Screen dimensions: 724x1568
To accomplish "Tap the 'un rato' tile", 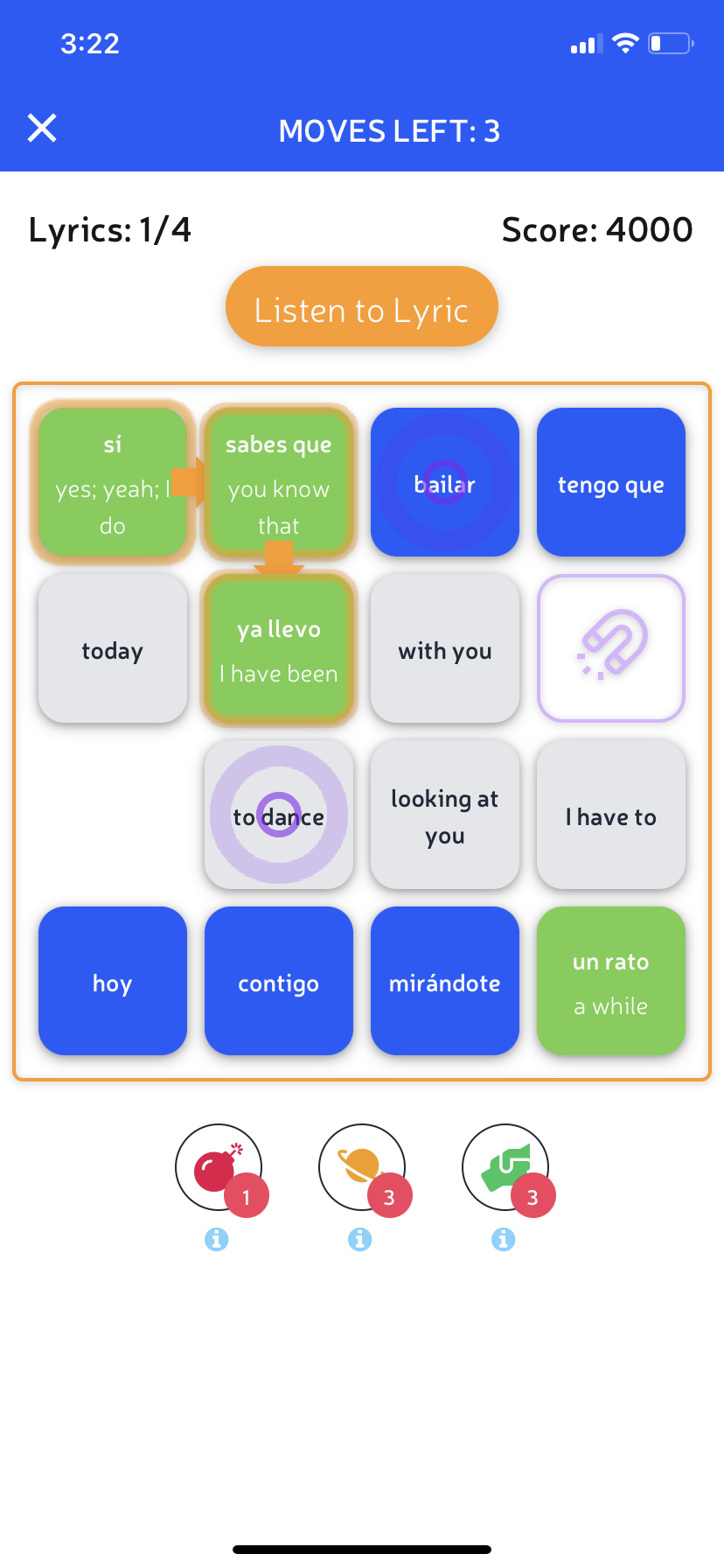I will [x=610, y=981].
